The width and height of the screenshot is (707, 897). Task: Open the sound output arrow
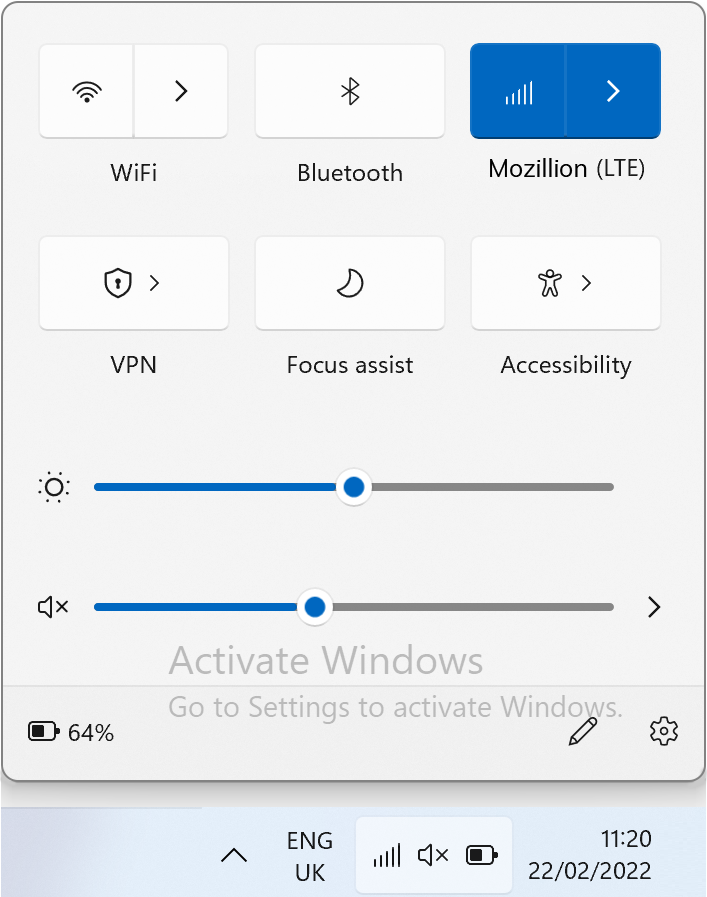click(654, 607)
